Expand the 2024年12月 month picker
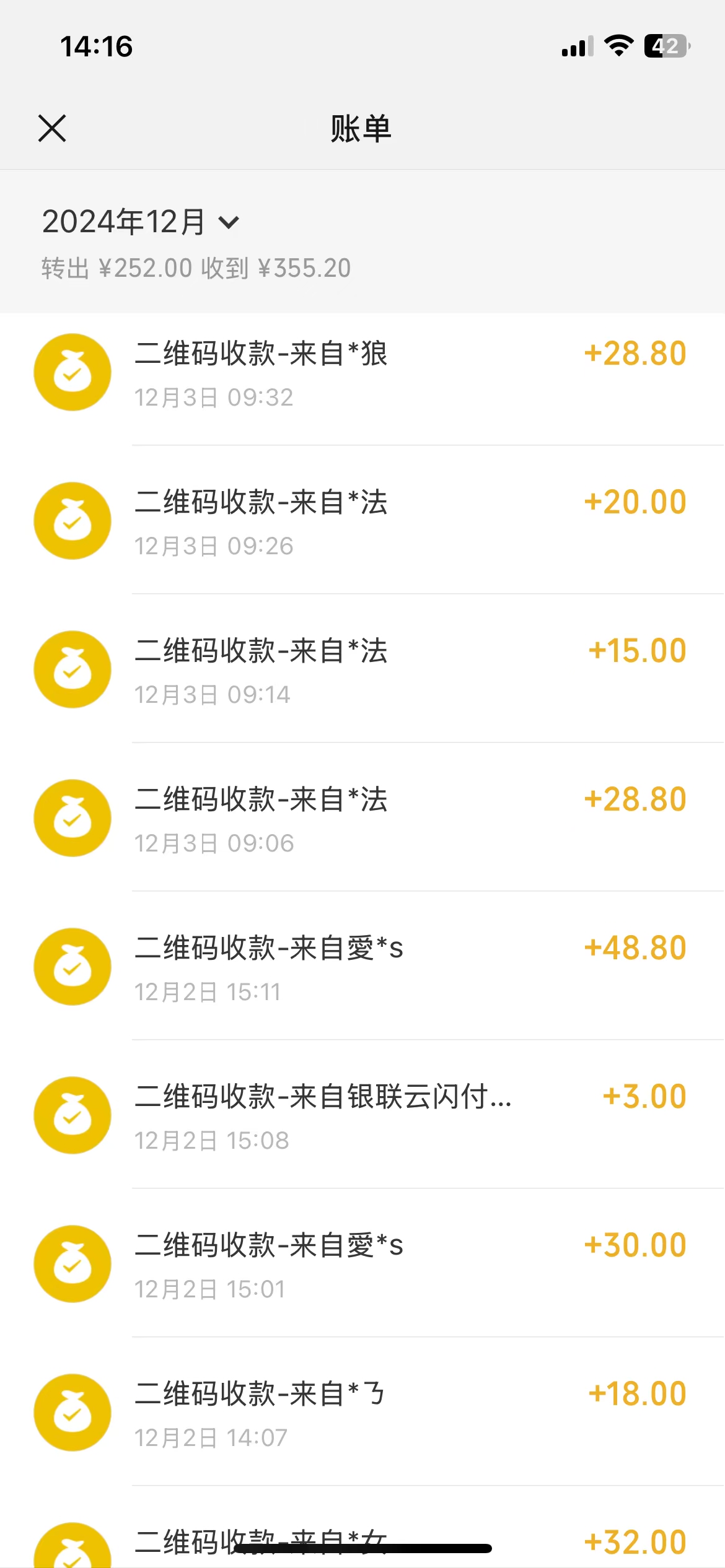This screenshot has width=725, height=1568. click(x=141, y=222)
